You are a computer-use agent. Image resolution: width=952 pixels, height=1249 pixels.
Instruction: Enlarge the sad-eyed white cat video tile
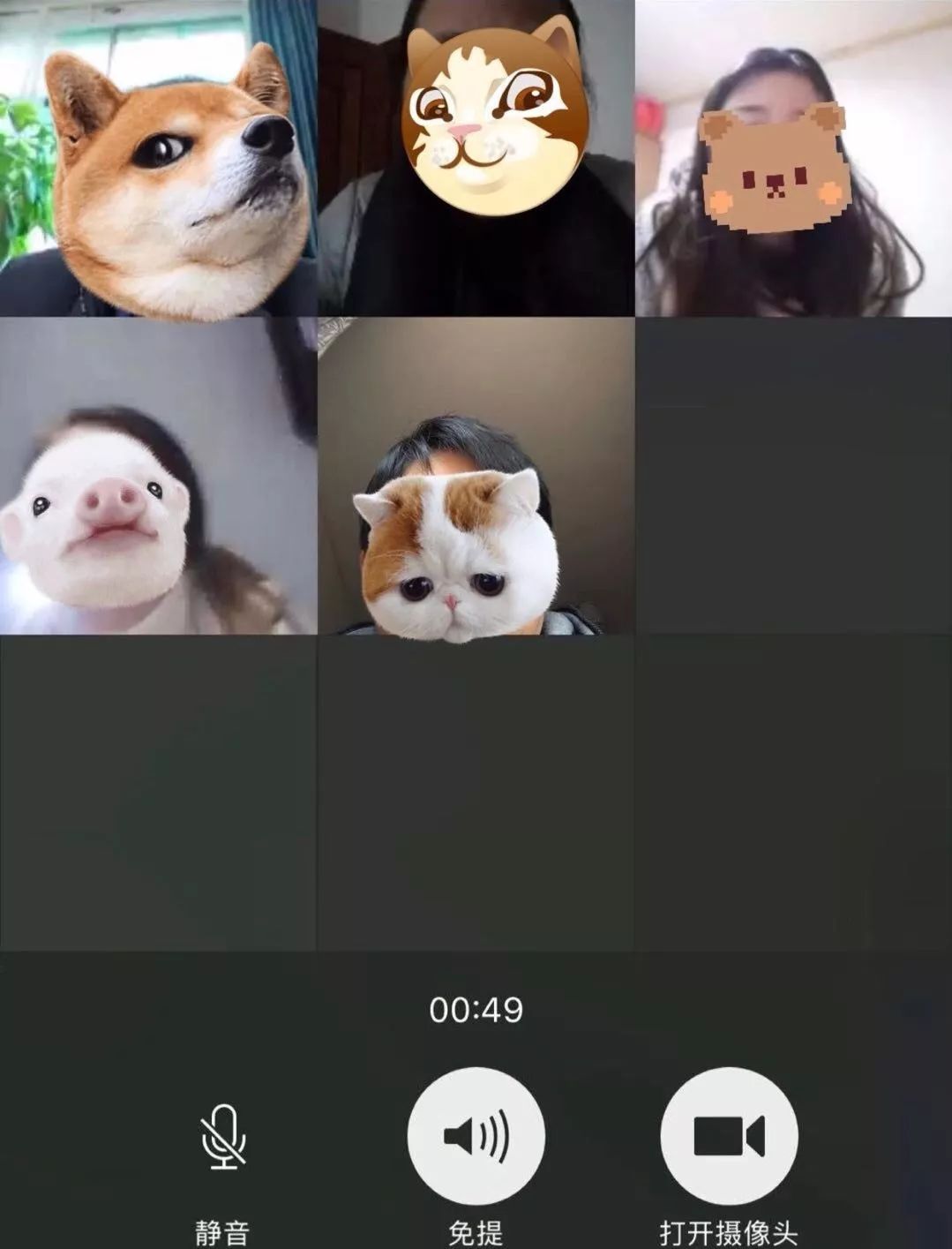(476, 477)
